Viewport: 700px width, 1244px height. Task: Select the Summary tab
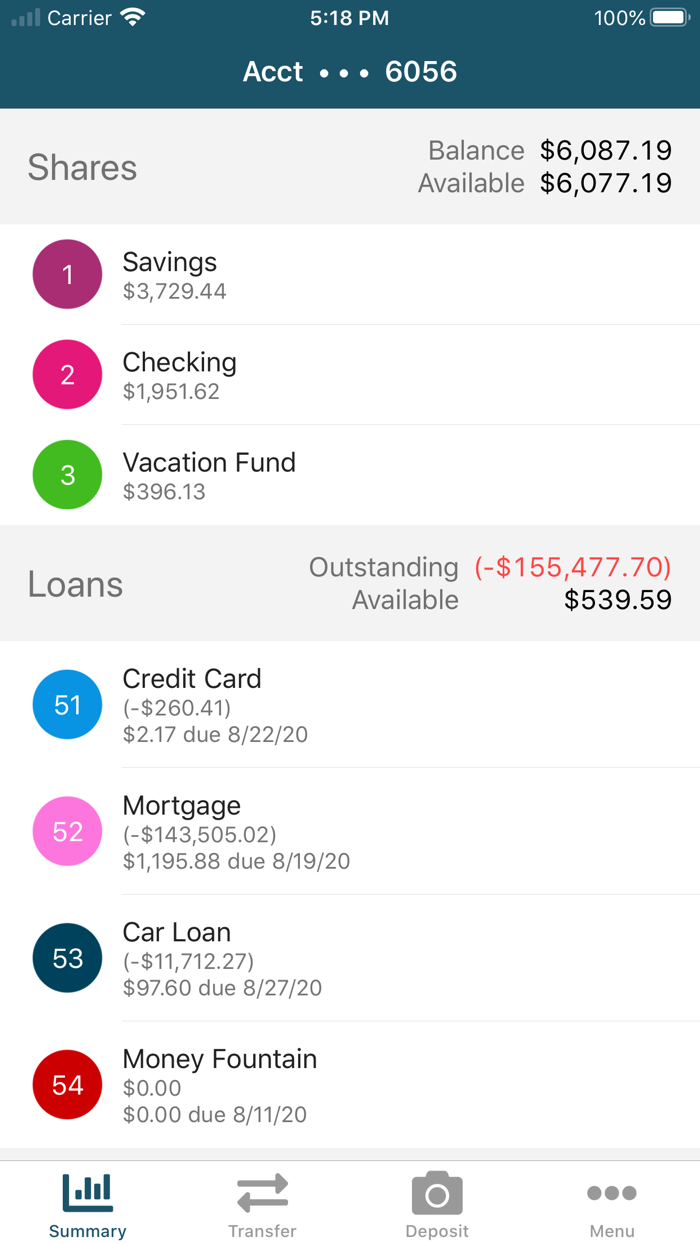click(87, 1203)
